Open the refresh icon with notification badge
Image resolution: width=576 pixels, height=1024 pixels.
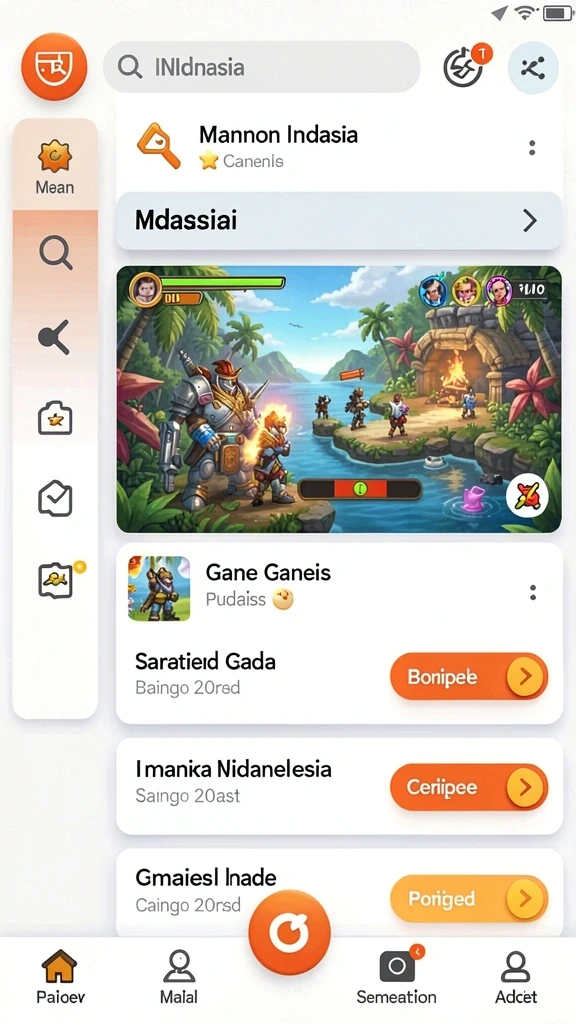coord(466,65)
